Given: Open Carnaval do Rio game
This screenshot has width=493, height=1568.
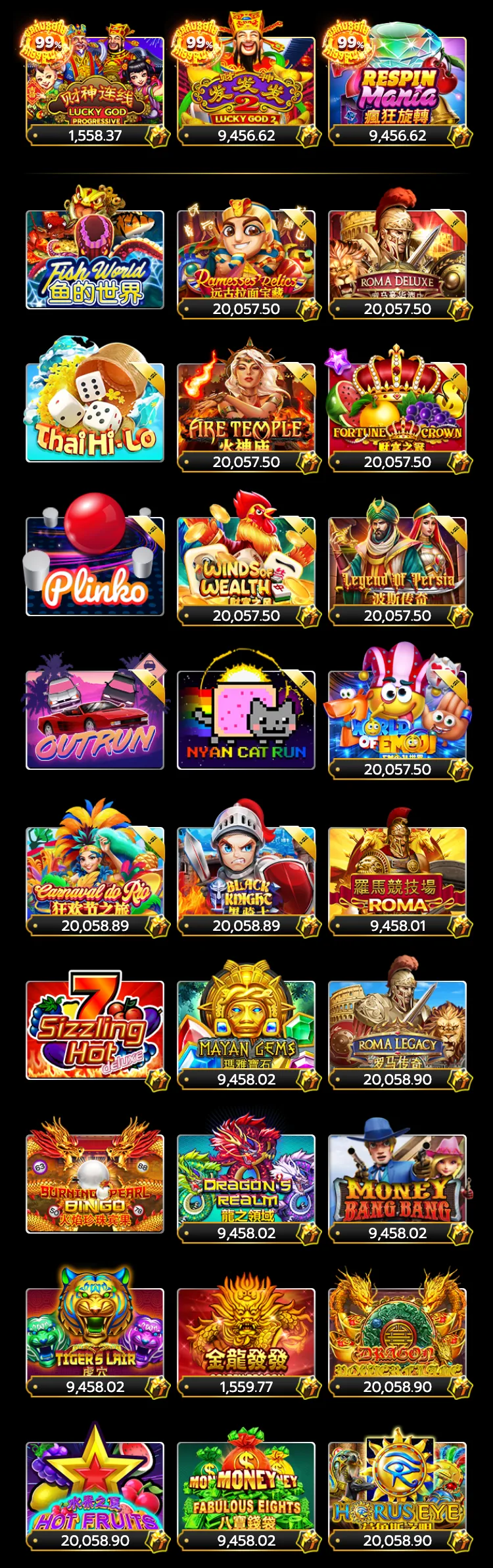Looking at the screenshot, I should click(x=95, y=873).
